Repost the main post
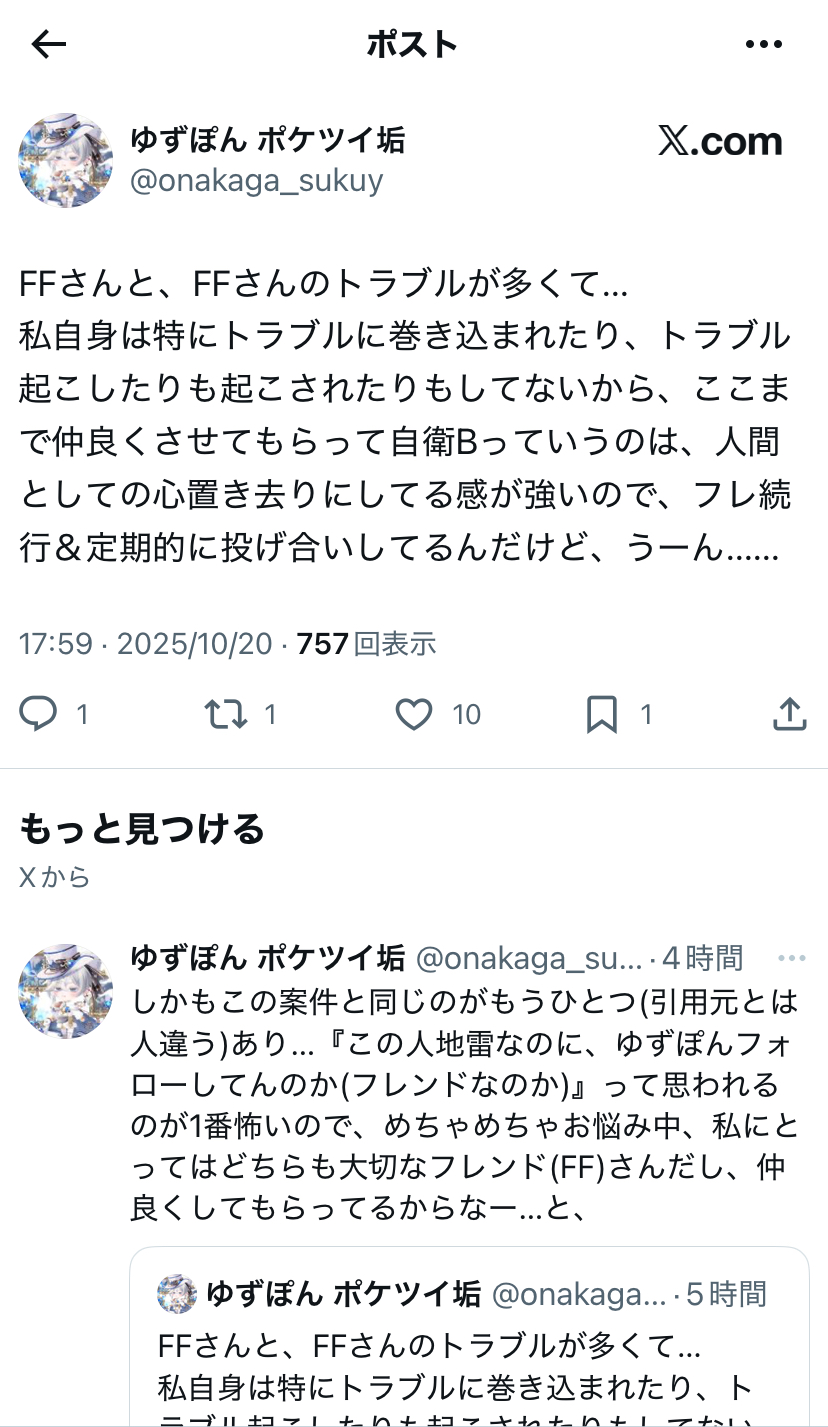This screenshot has width=828, height=1427. (x=226, y=714)
